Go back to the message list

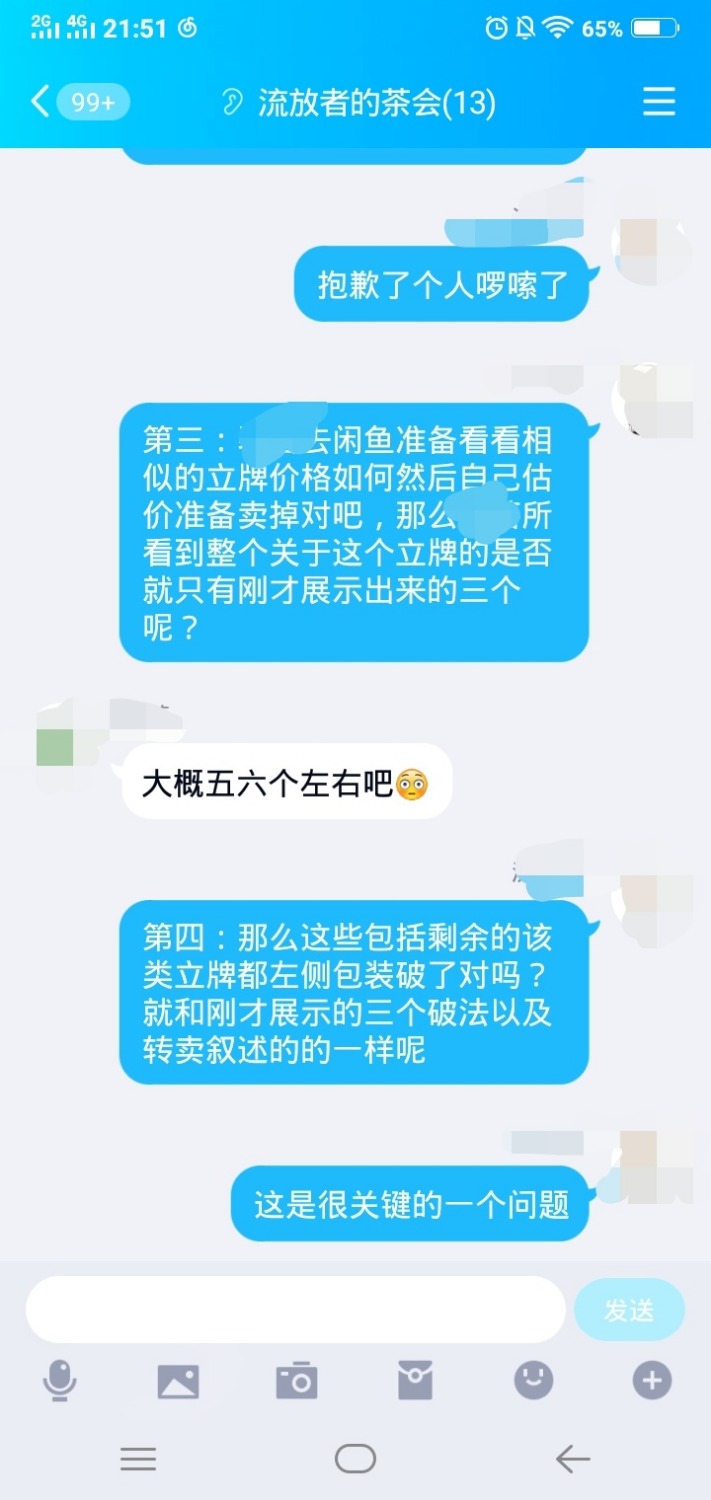tap(40, 102)
